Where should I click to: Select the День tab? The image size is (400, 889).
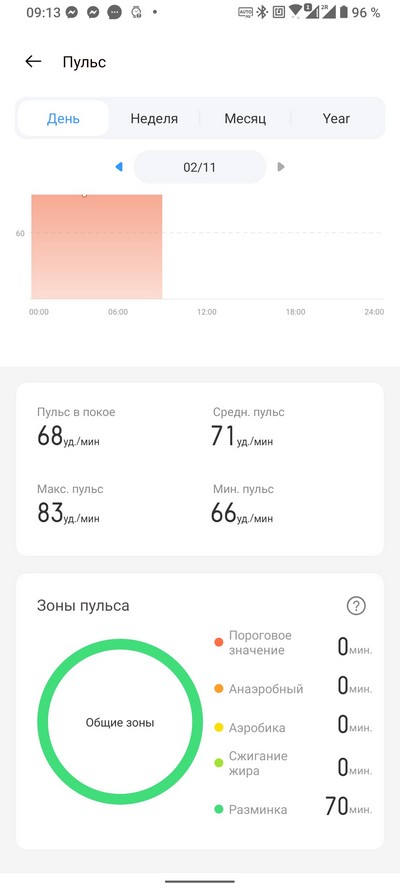[x=63, y=118]
